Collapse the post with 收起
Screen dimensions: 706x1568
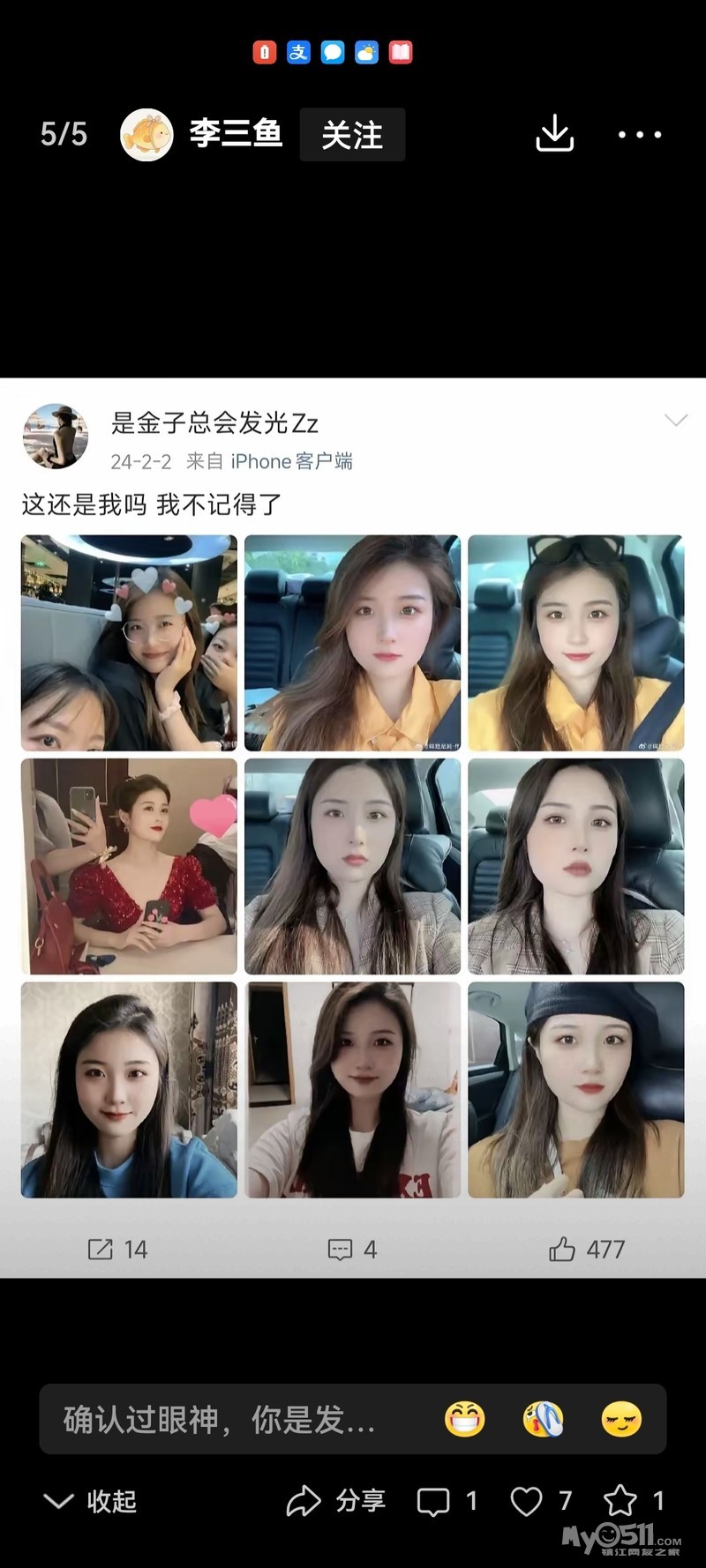point(90,1501)
